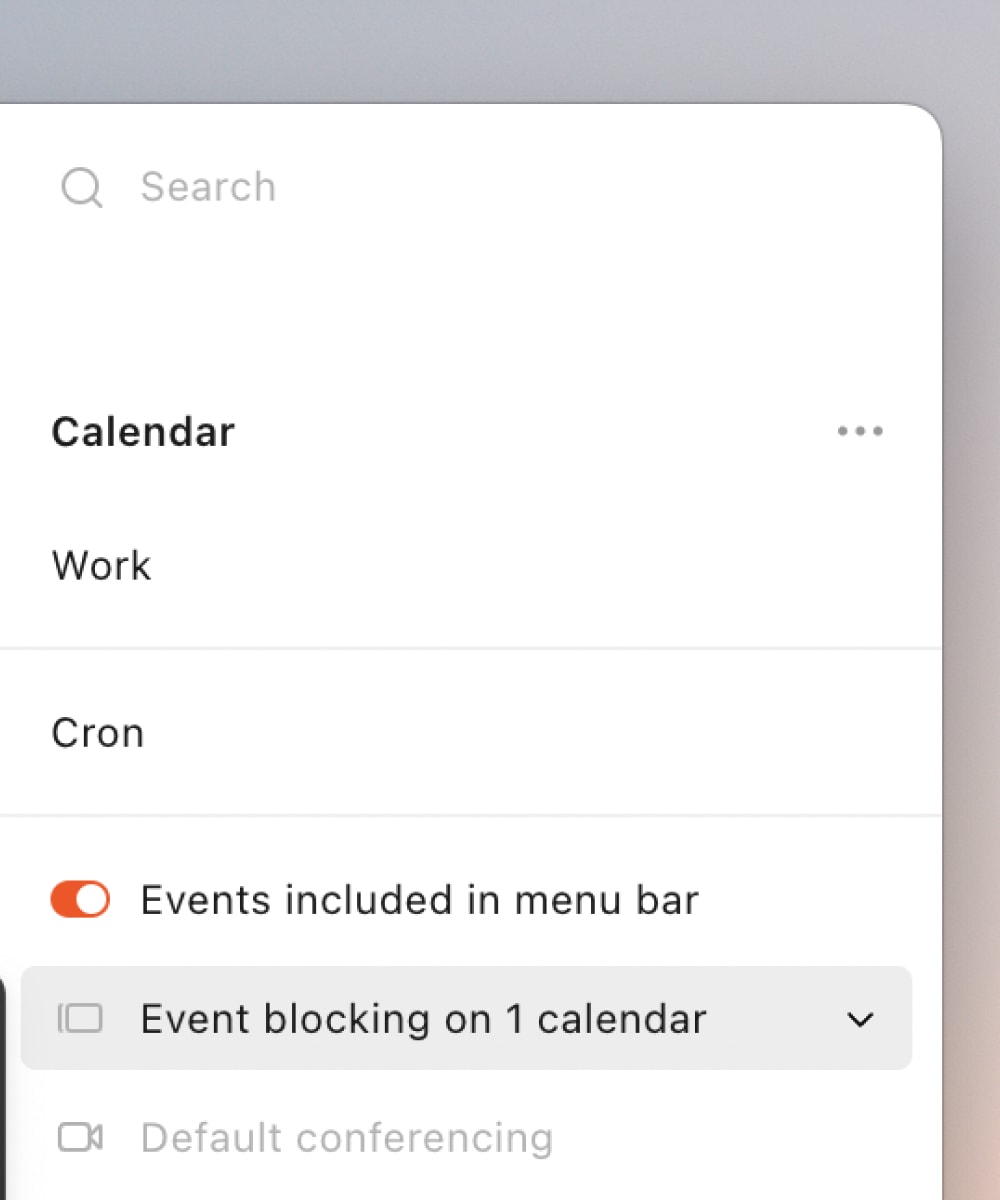1000x1200 pixels.
Task: Open Default conferencing setting
Action: click(346, 1138)
